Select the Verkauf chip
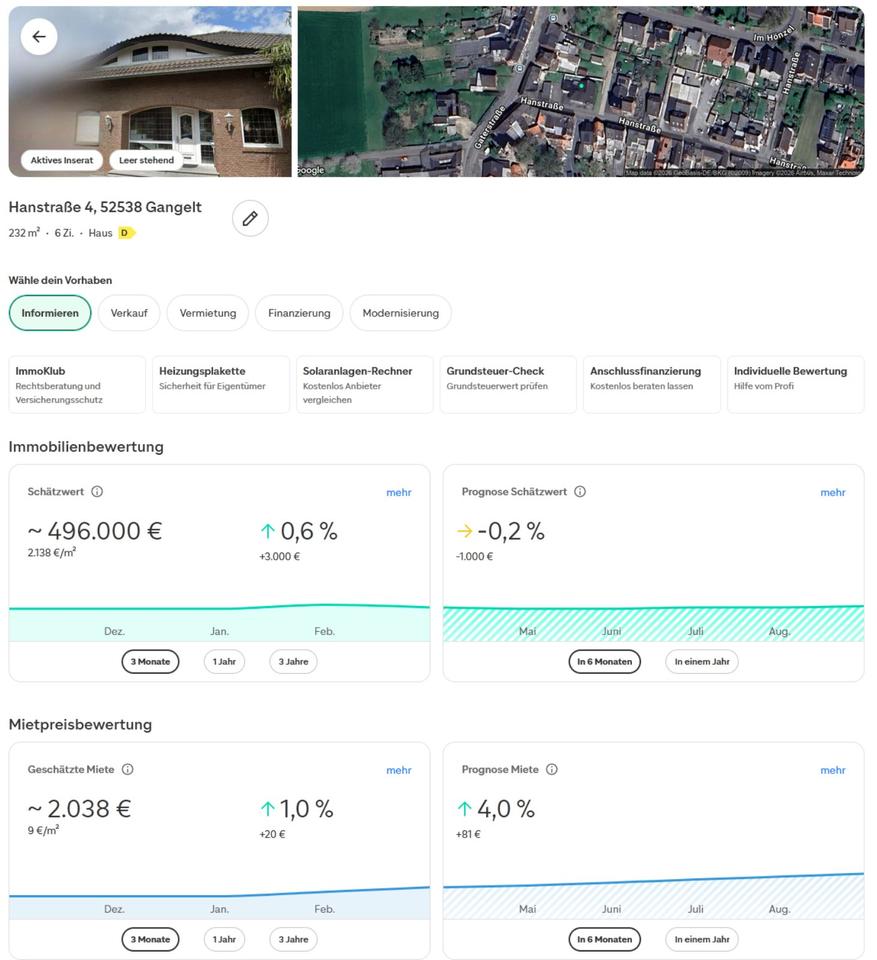This screenshot has width=877, height=960. point(129,313)
